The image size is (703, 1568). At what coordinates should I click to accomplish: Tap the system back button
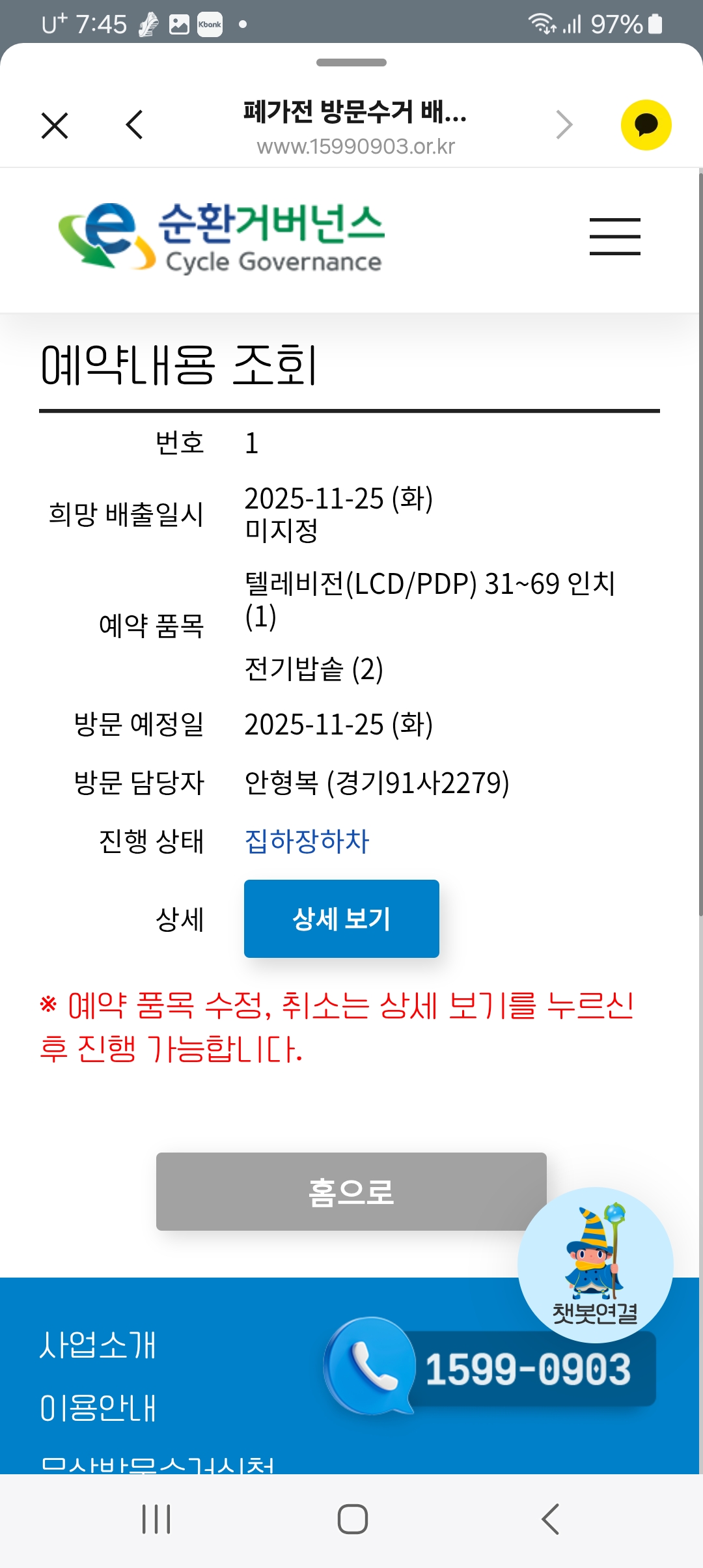point(550,1519)
